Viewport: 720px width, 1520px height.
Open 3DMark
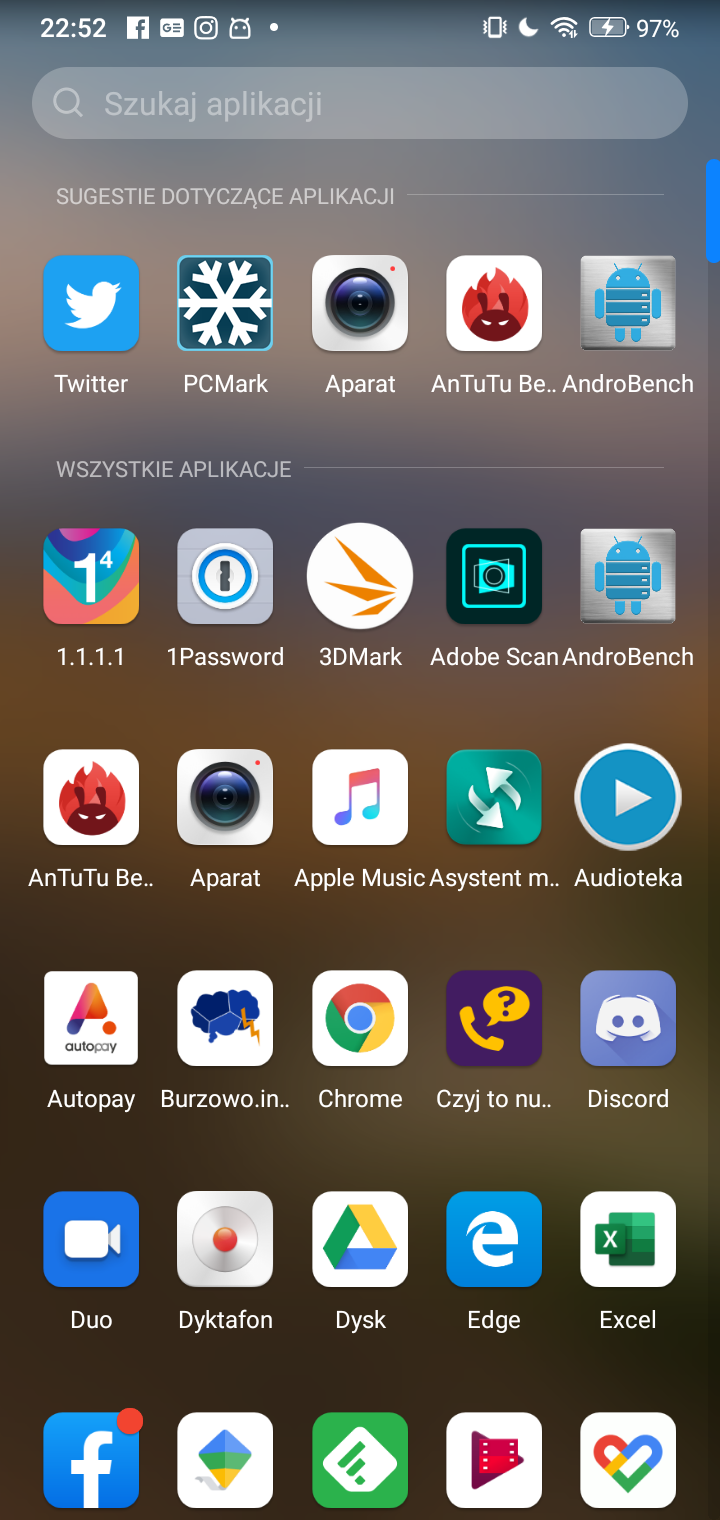(360, 577)
